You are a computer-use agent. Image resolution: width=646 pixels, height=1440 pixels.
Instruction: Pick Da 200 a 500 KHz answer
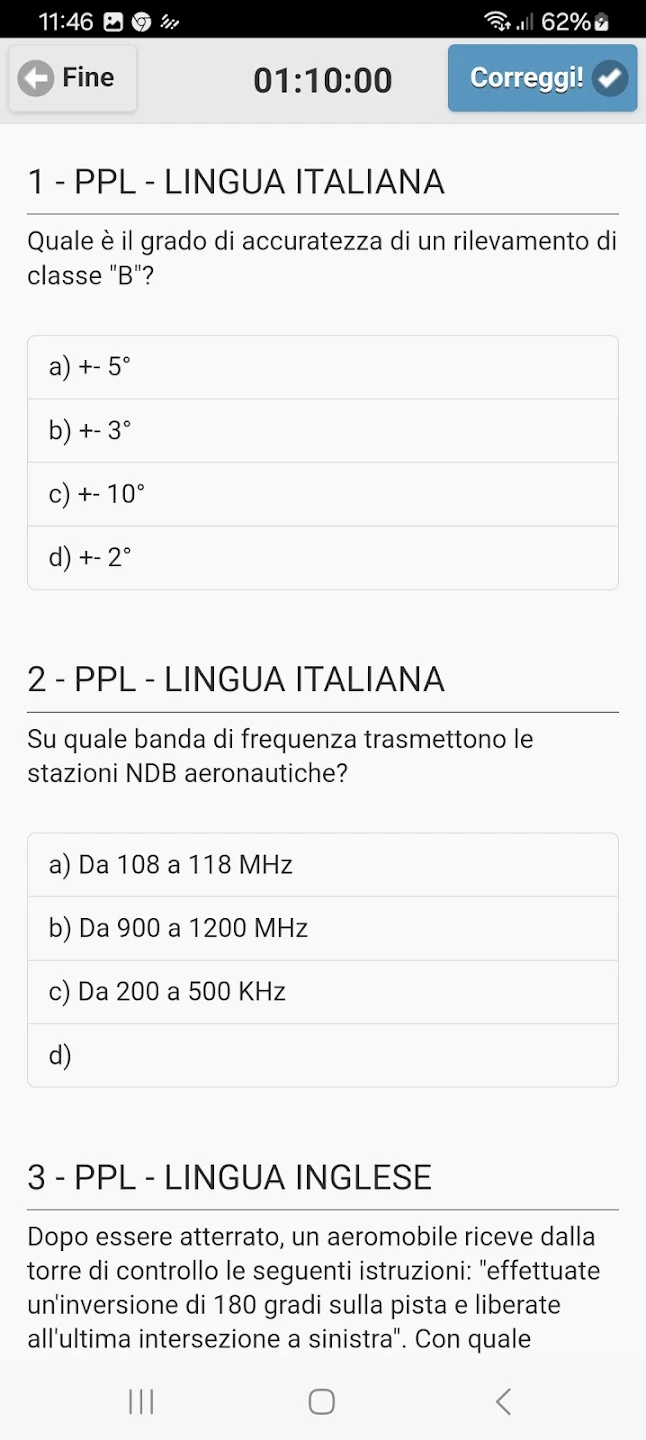pos(322,992)
